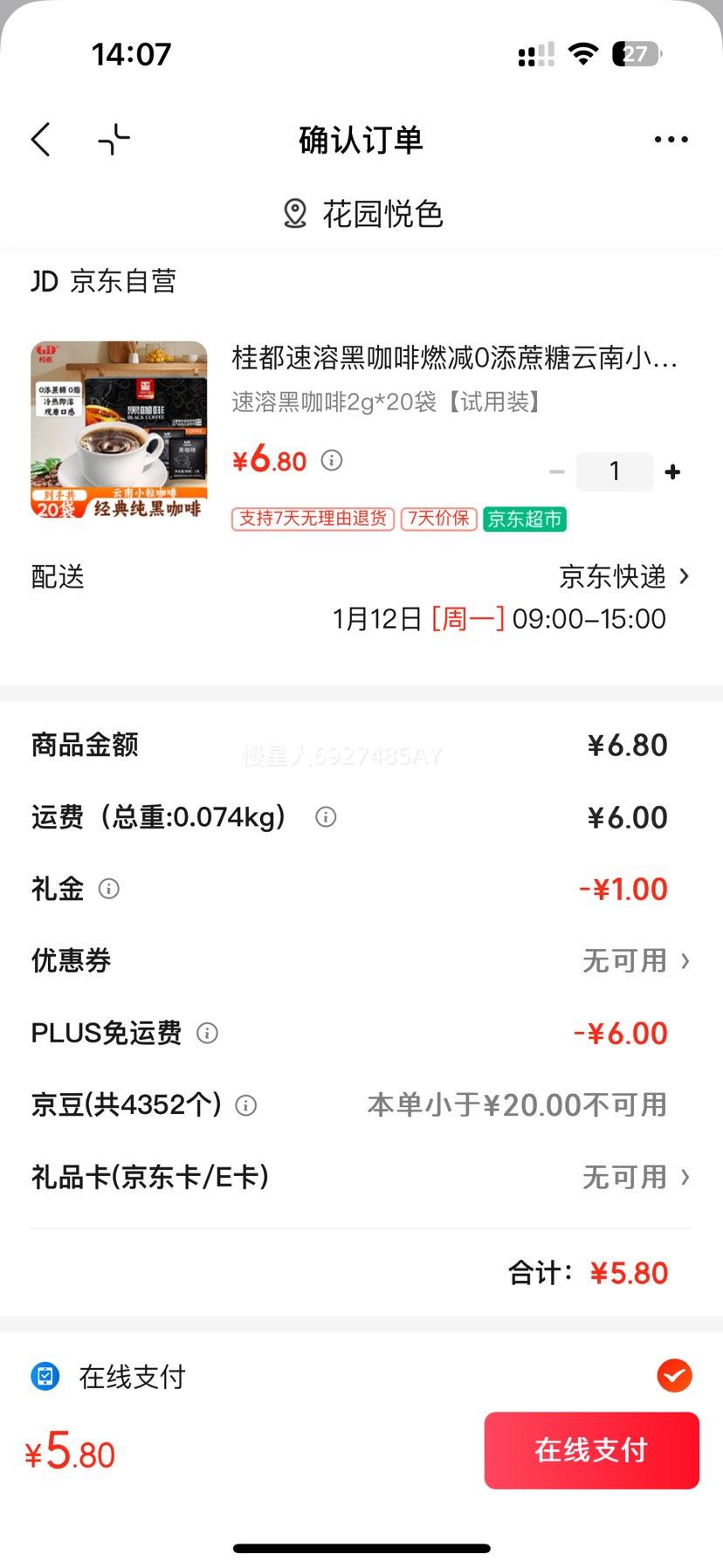Screen dimensions: 723x1568
Task: Click the info icon beside PLUS免运费
Action: 206,1033
